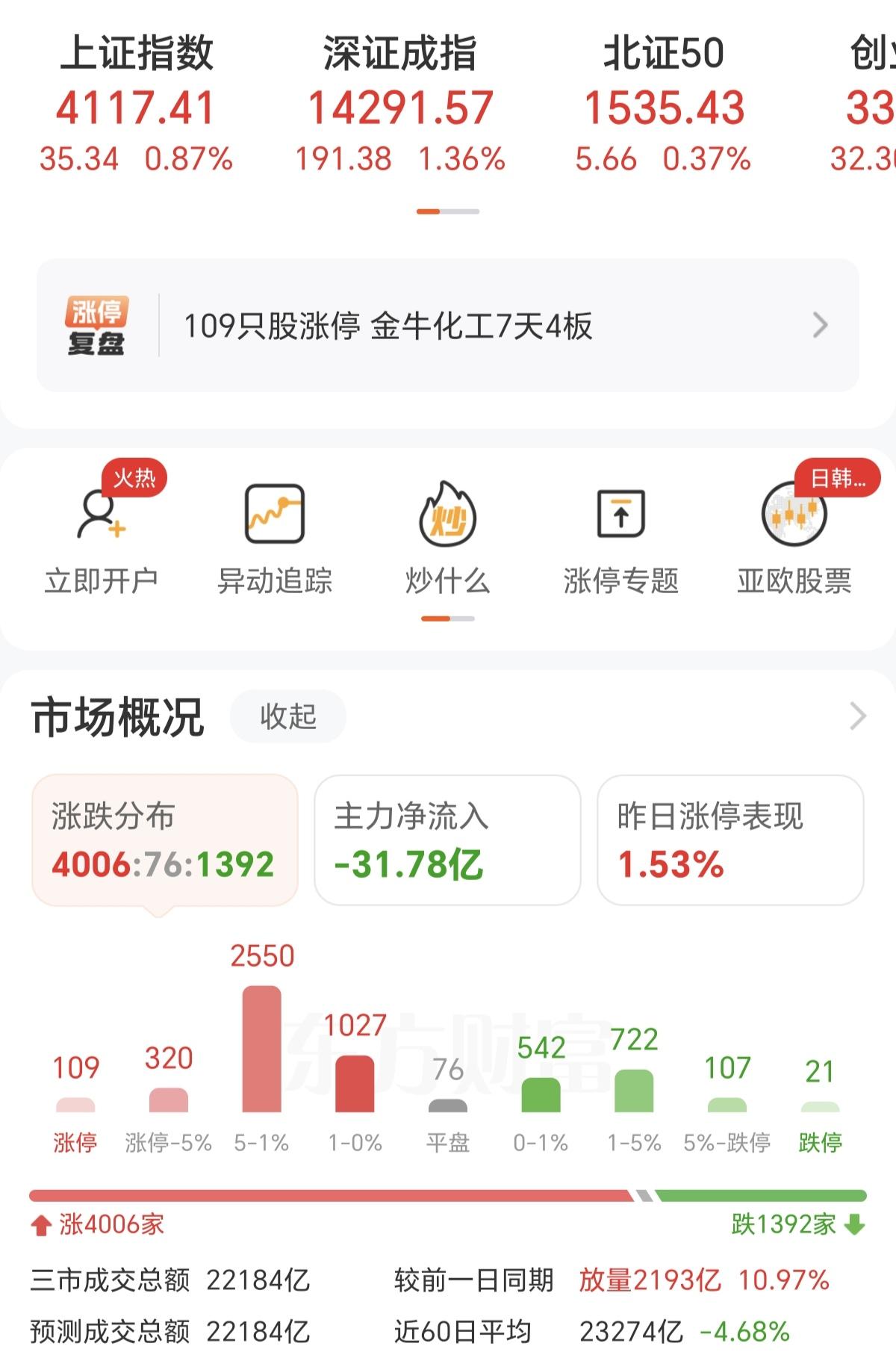Open news headline 109只股涨停 金牛化工7天4板
The width and height of the screenshot is (896, 1370).
coord(388,323)
